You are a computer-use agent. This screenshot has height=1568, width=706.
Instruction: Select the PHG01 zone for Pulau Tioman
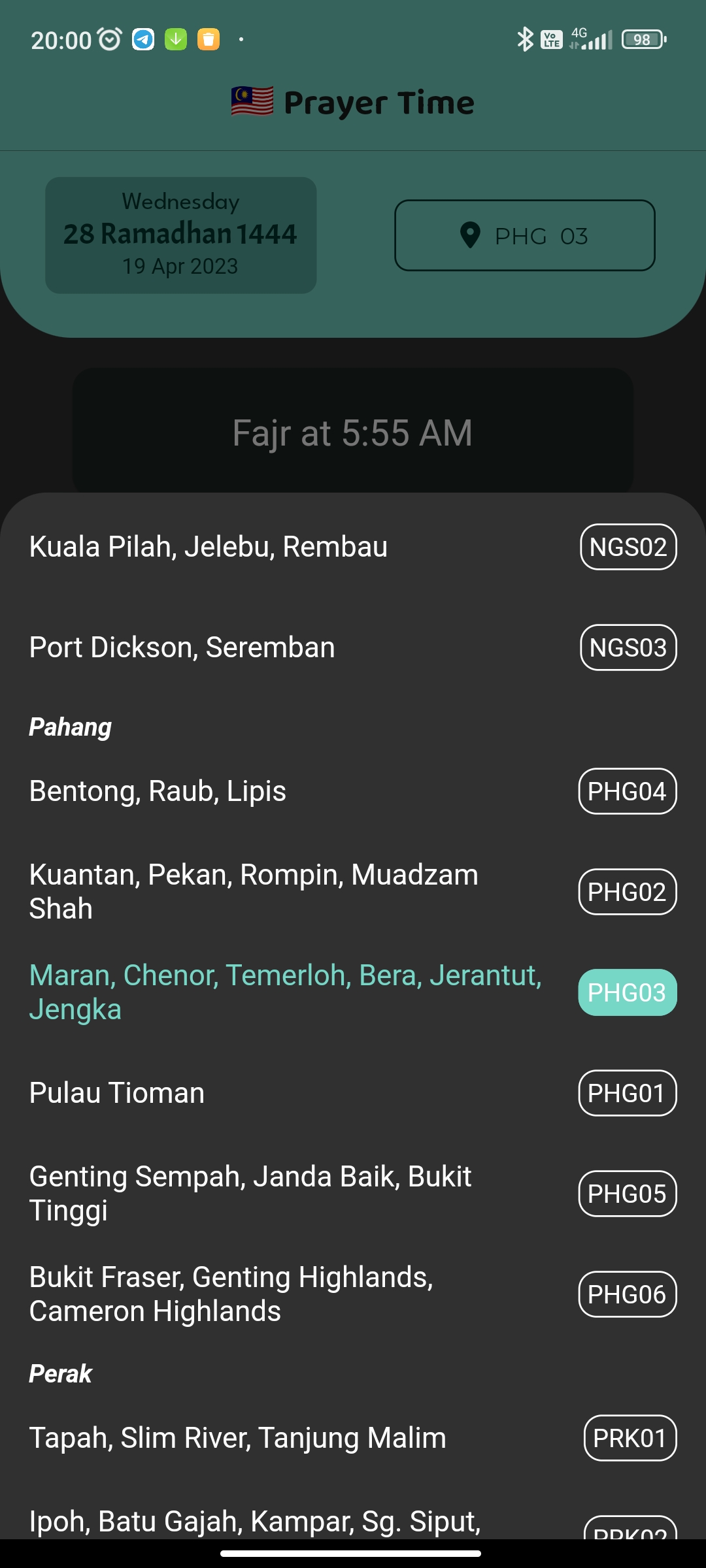click(x=626, y=1093)
